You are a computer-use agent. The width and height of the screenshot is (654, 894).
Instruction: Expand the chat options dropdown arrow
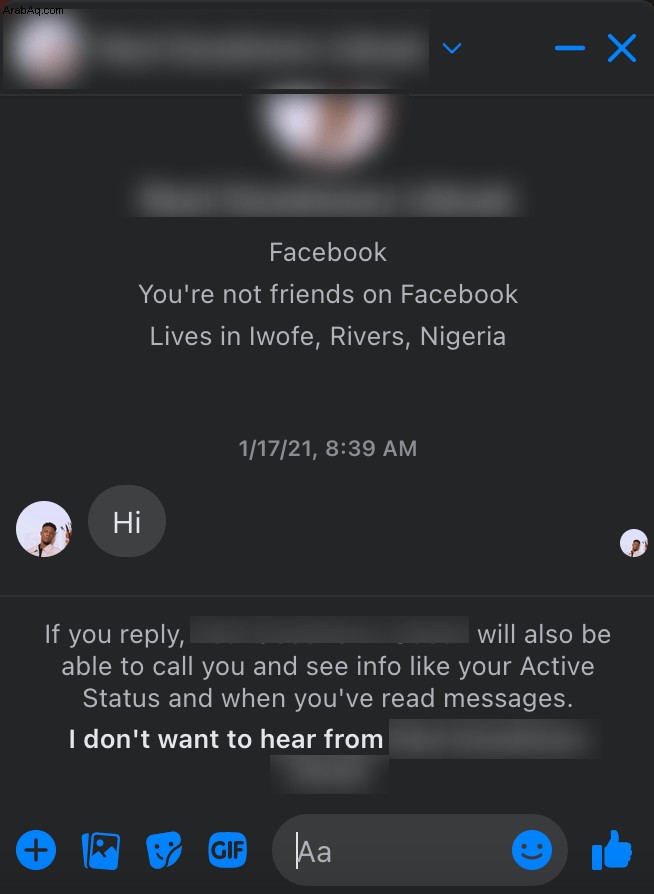[452, 48]
